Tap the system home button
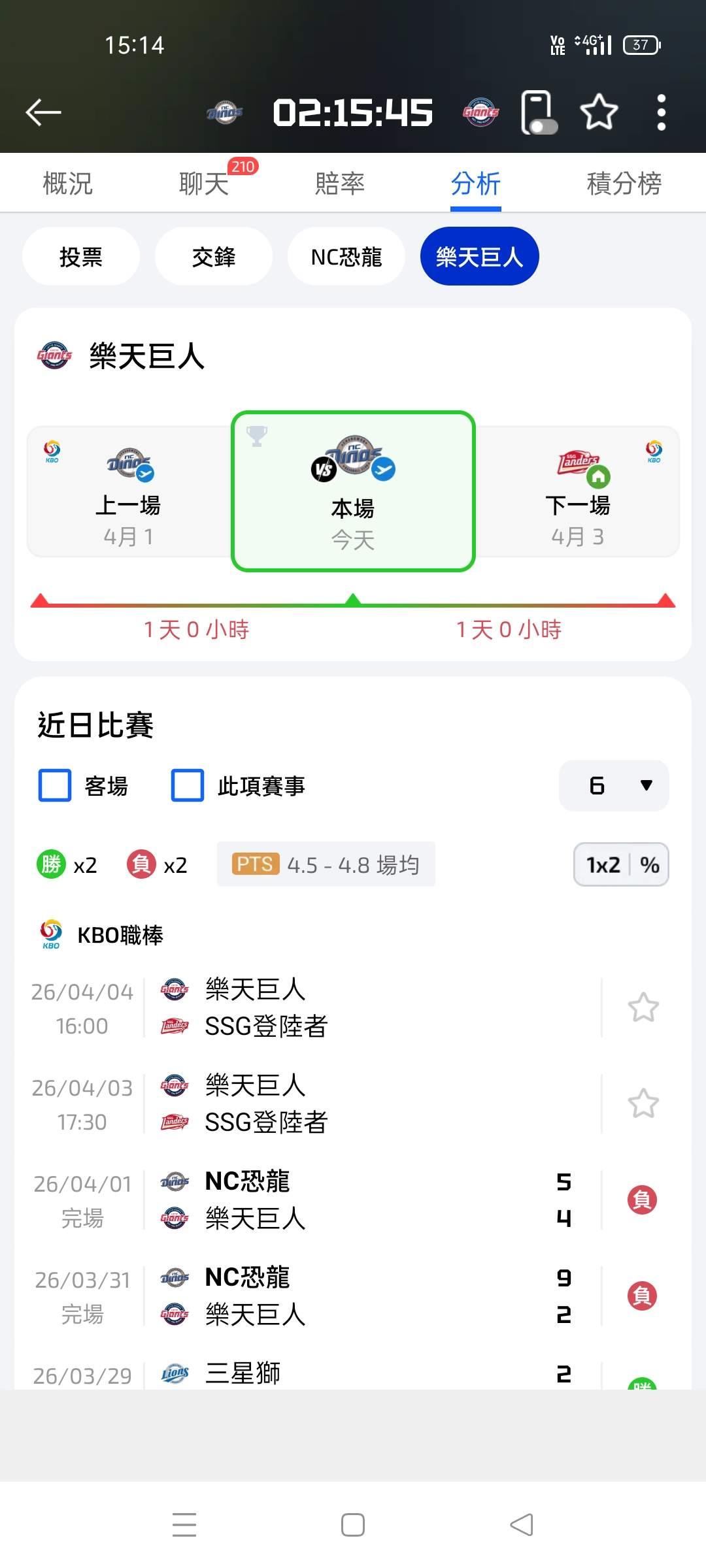Viewport: 706px width, 1568px height. pos(353,1525)
